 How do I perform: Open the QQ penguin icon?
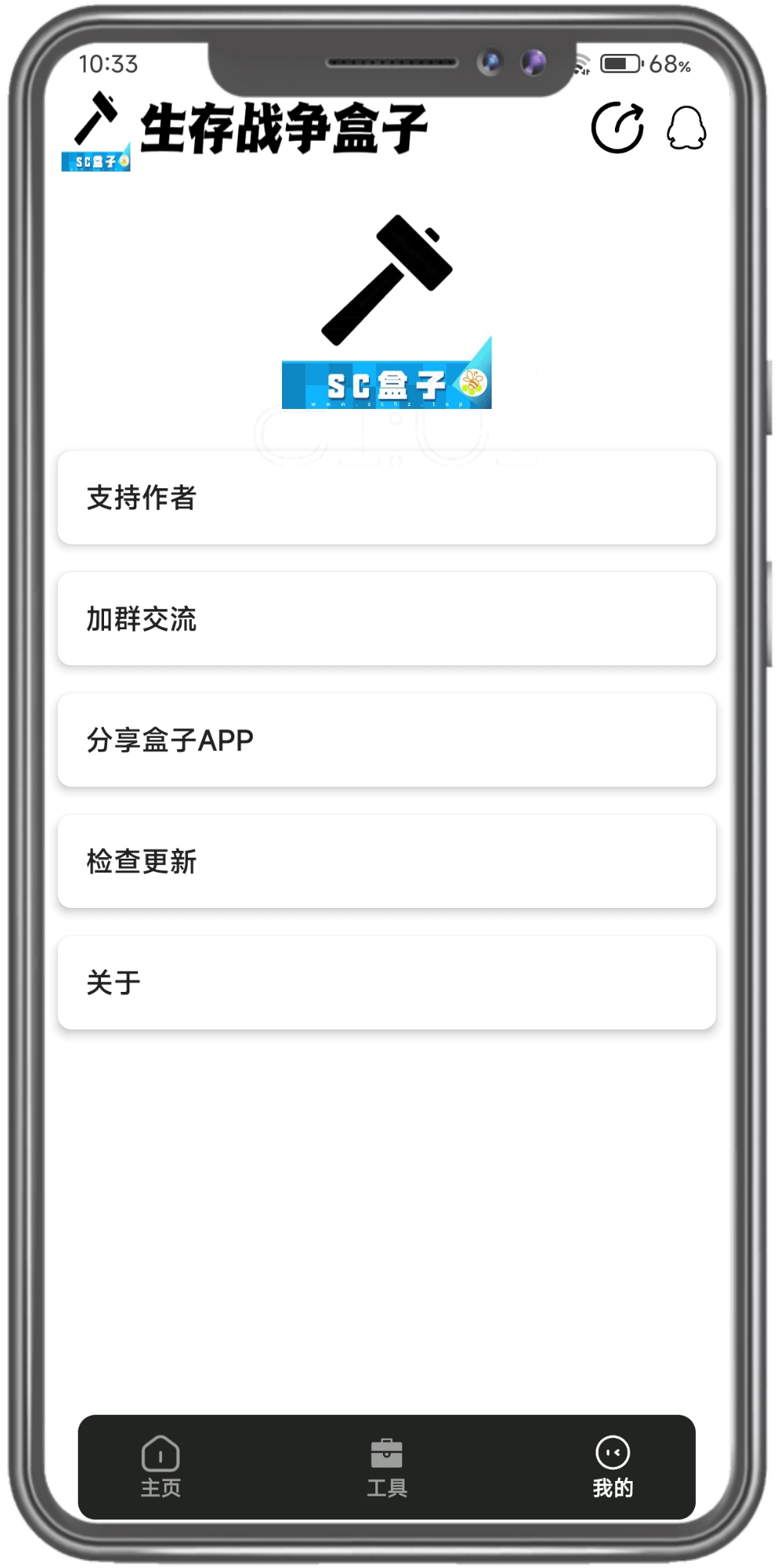pyautogui.click(x=686, y=128)
